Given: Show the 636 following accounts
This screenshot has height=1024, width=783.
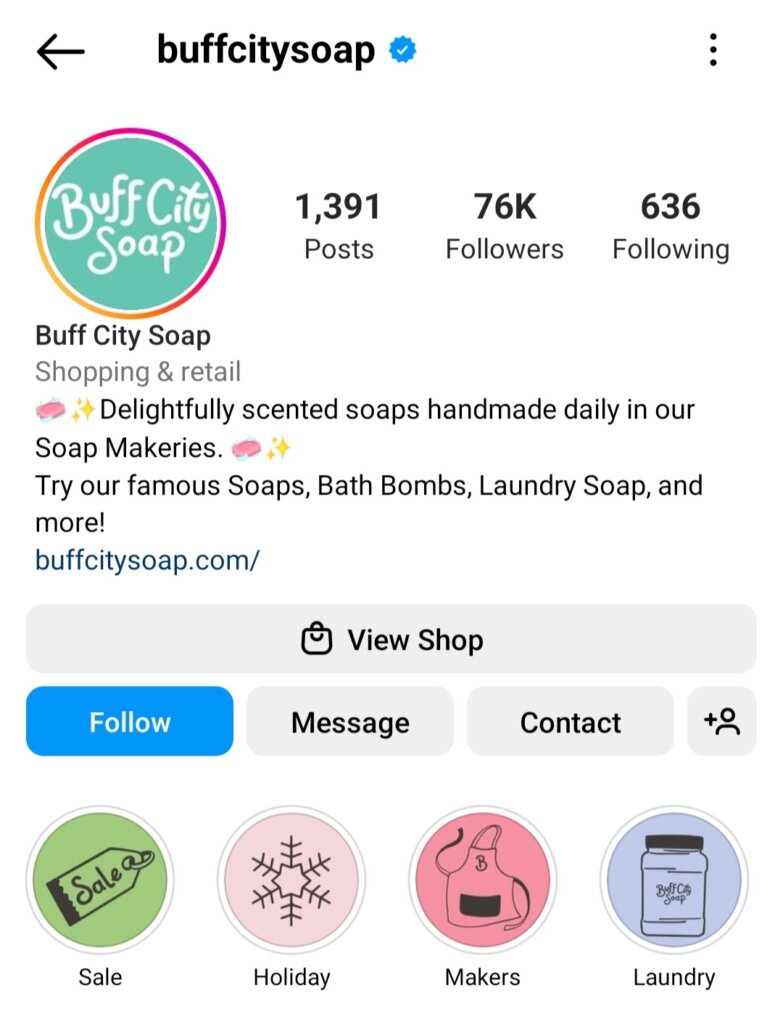Looking at the screenshot, I should (x=670, y=226).
